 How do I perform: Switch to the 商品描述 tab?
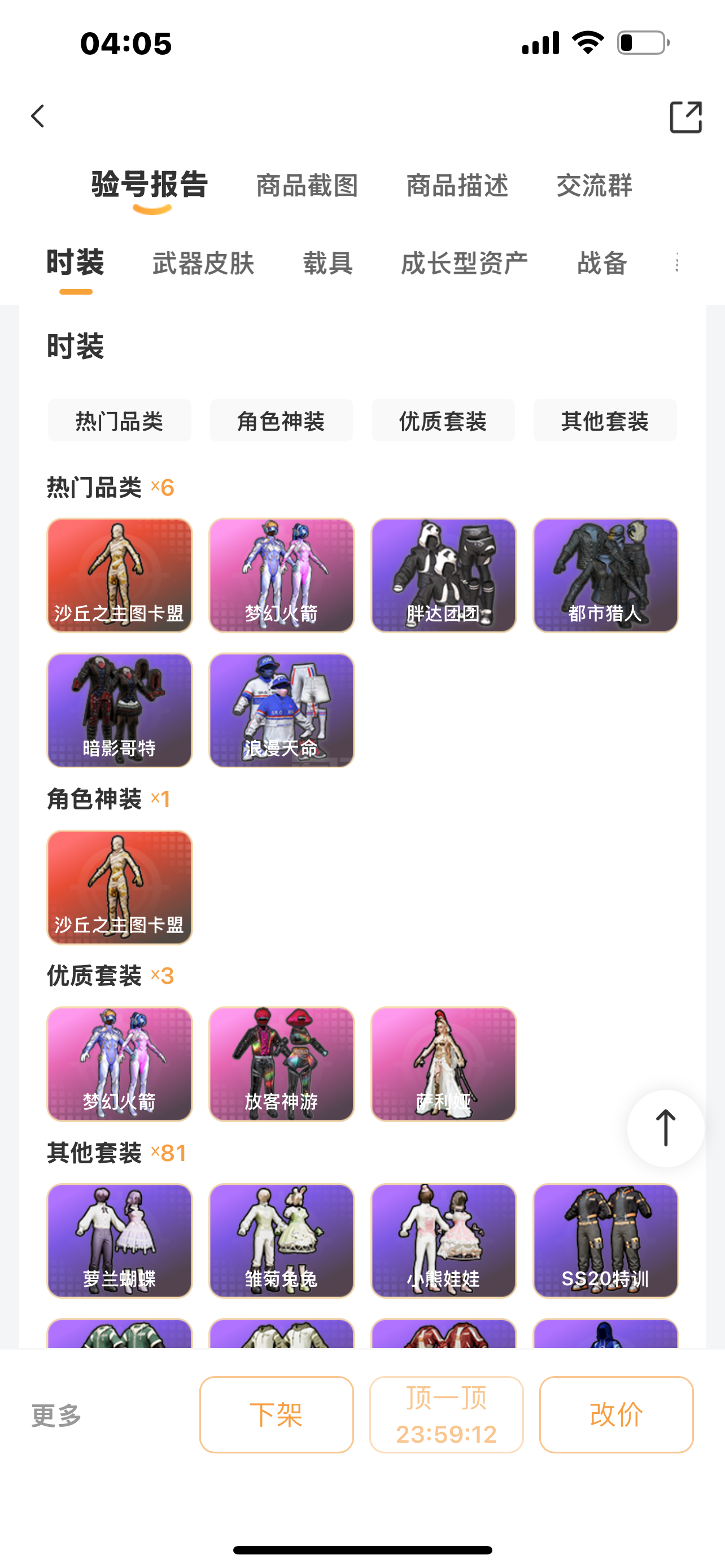pos(457,186)
